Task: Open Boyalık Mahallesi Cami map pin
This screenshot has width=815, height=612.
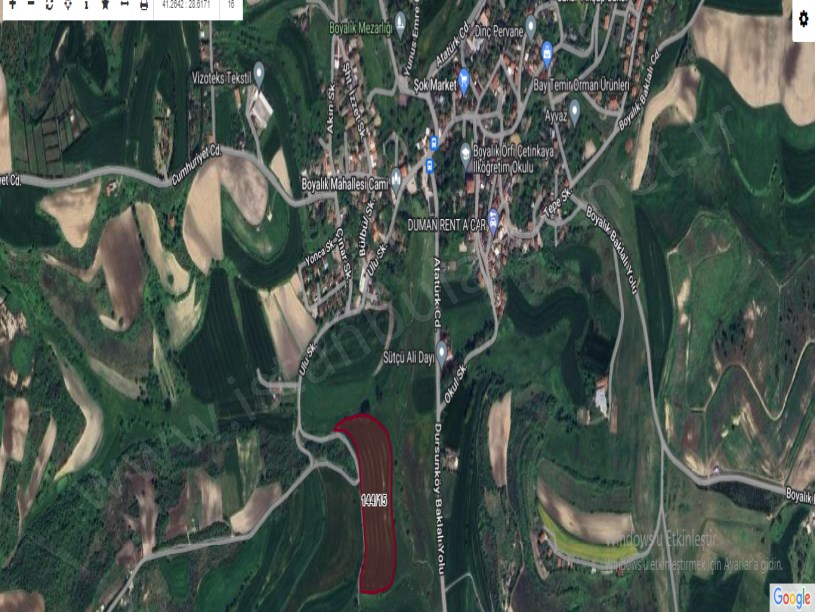Action: tap(397, 180)
